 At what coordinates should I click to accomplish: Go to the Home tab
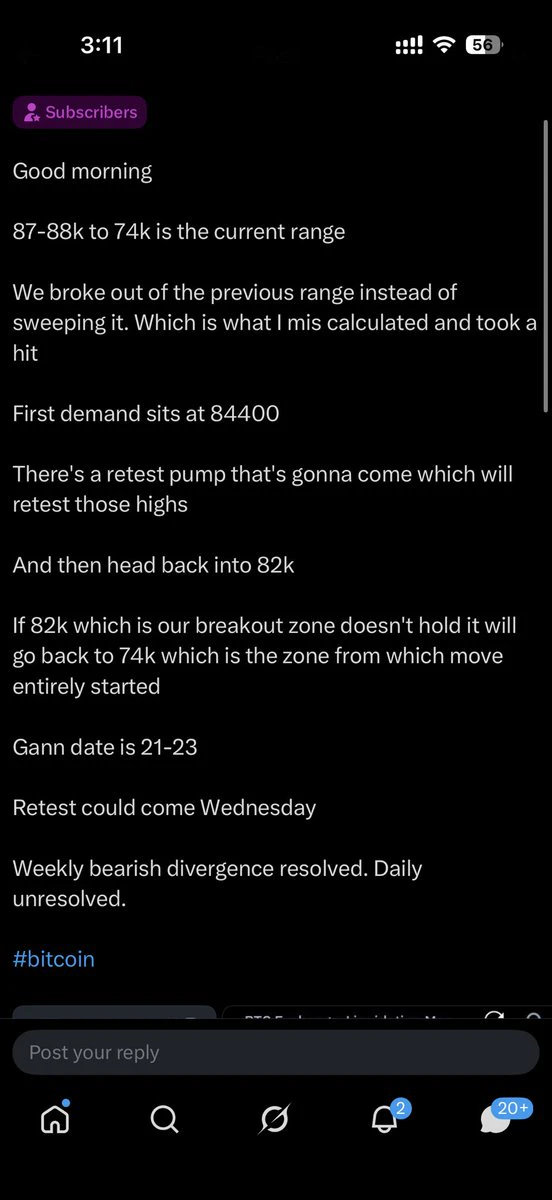(x=56, y=1118)
